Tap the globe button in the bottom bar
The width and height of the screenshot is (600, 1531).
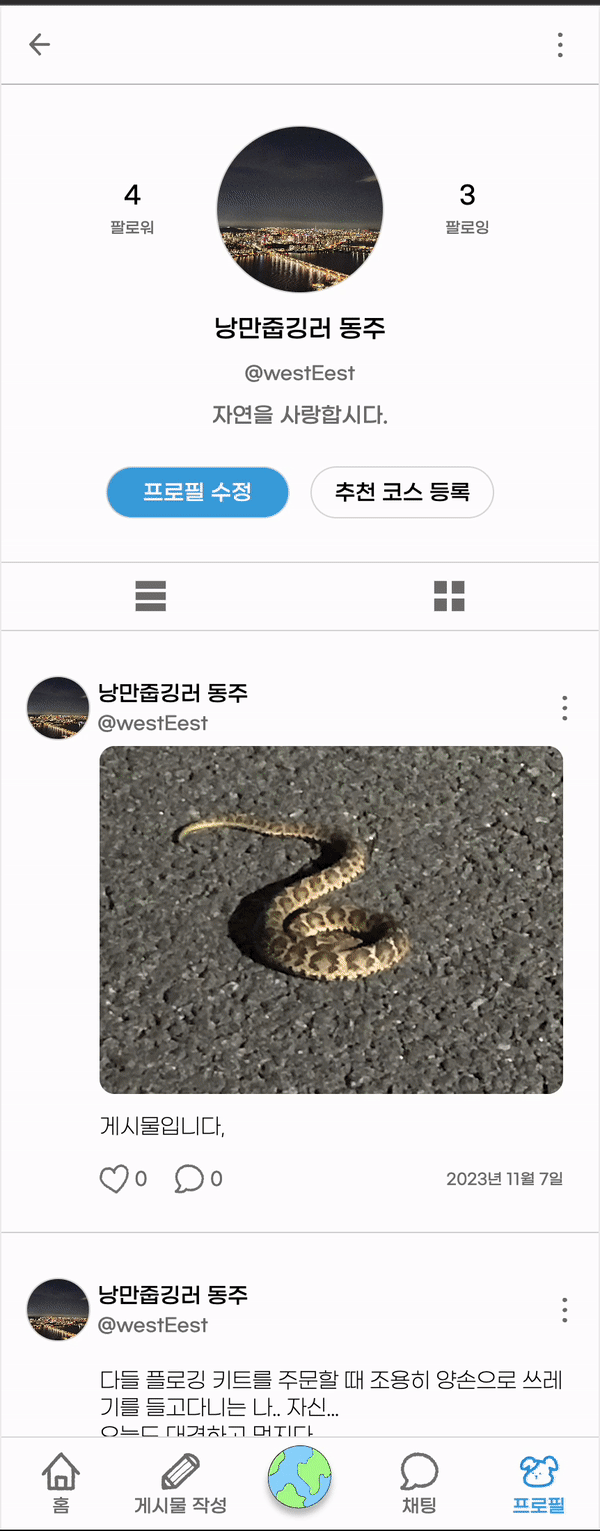pos(299,1477)
